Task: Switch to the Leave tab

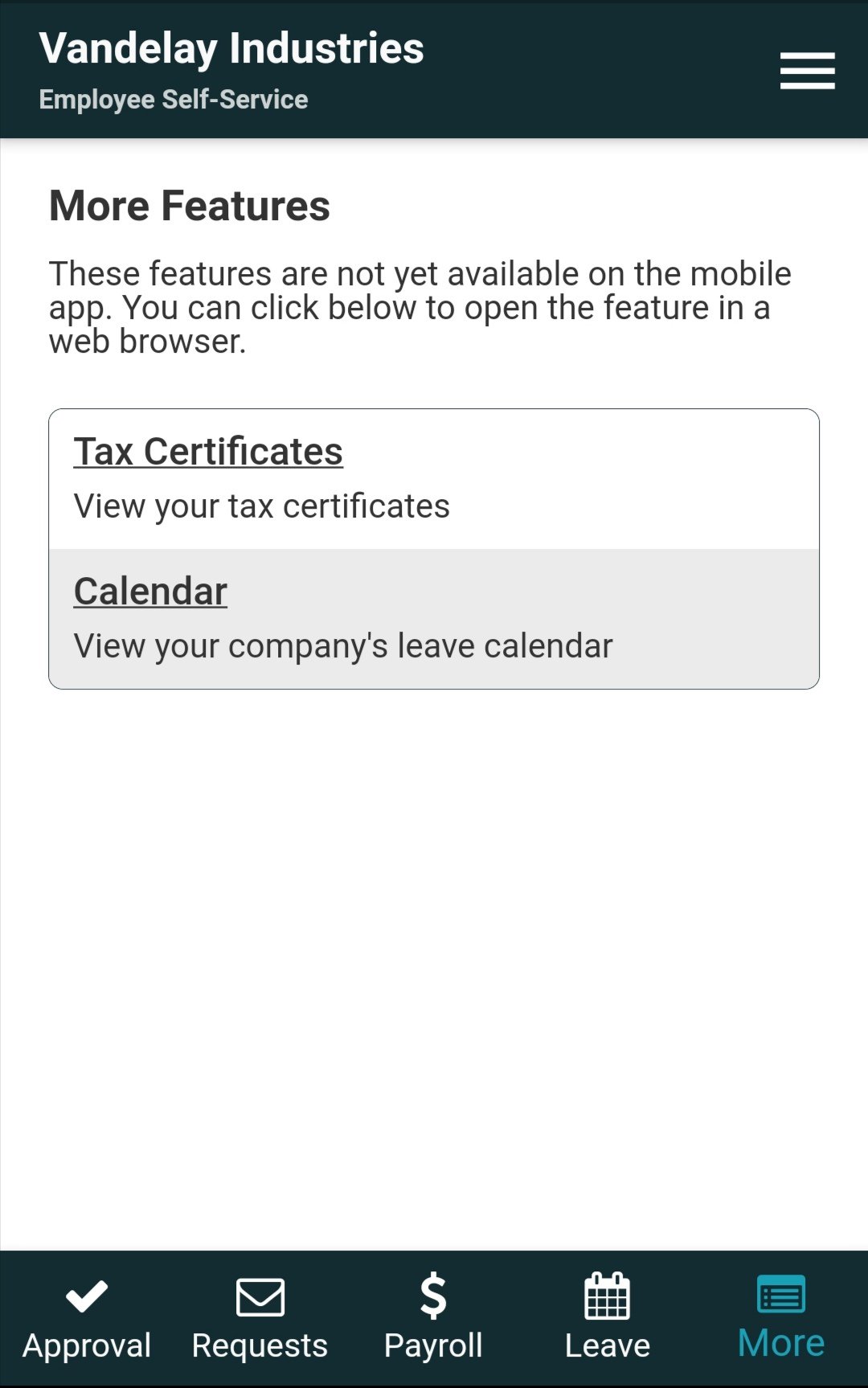Action: (x=608, y=1318)
